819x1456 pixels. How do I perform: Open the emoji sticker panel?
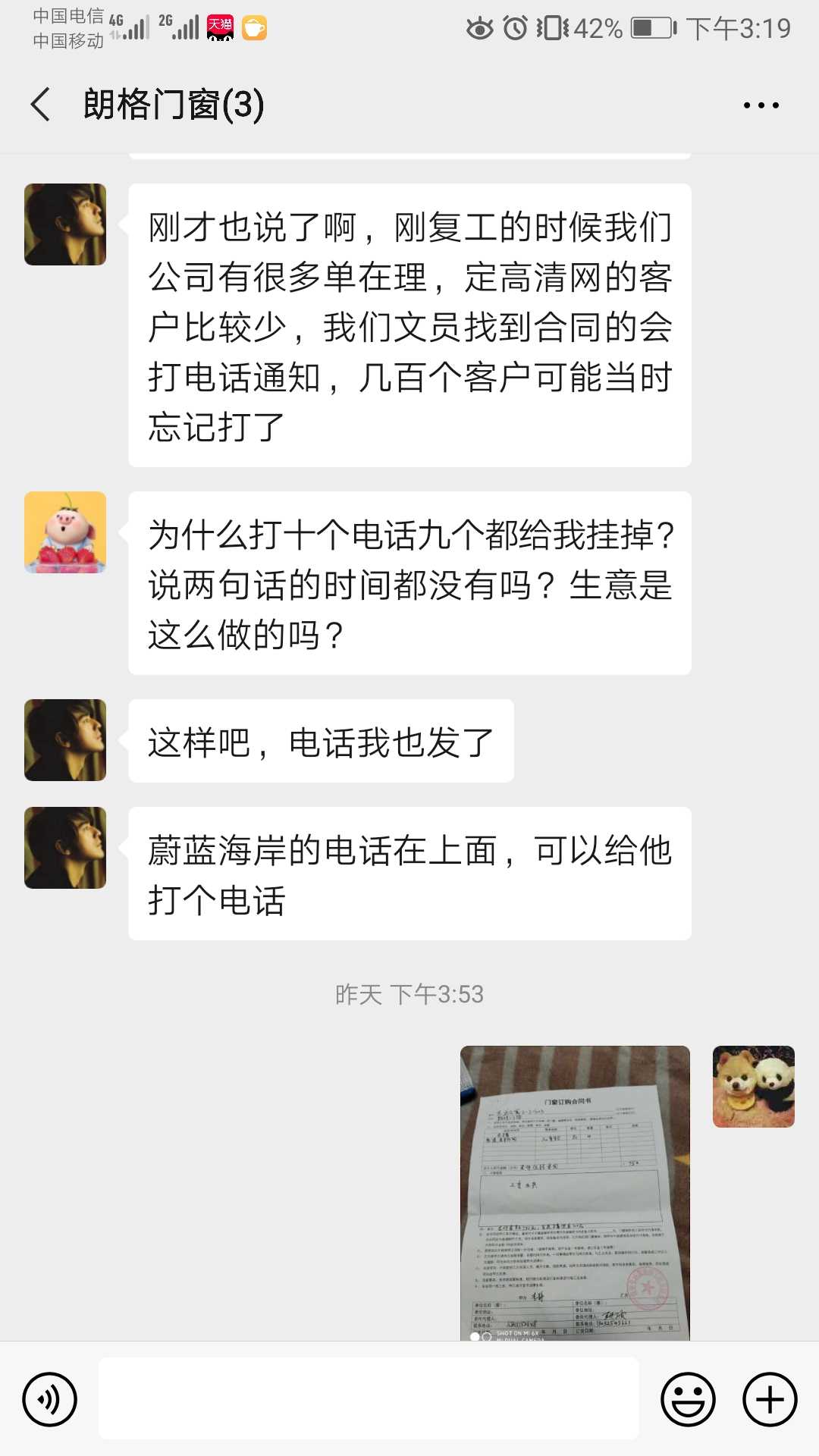688,1399
